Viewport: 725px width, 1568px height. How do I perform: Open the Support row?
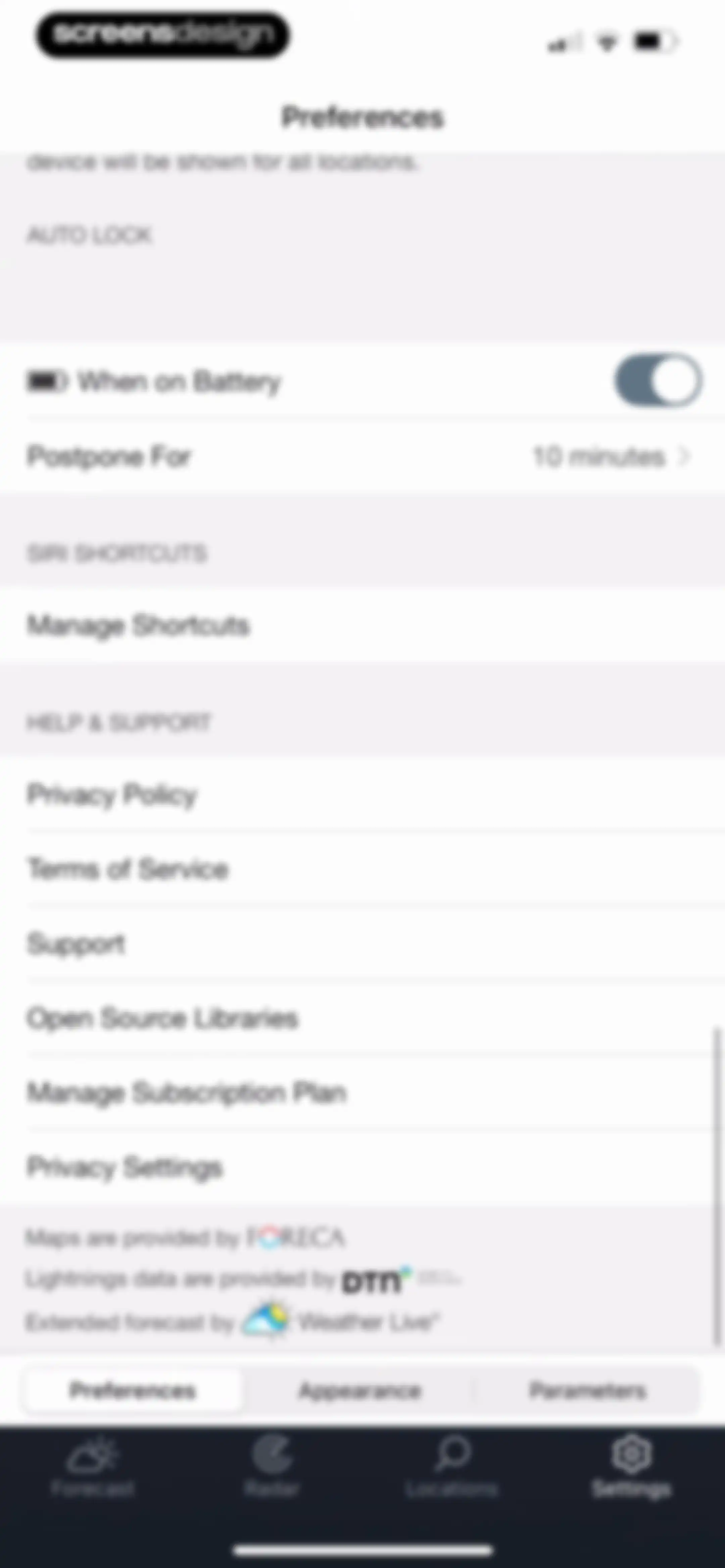(x=362, y=943)
